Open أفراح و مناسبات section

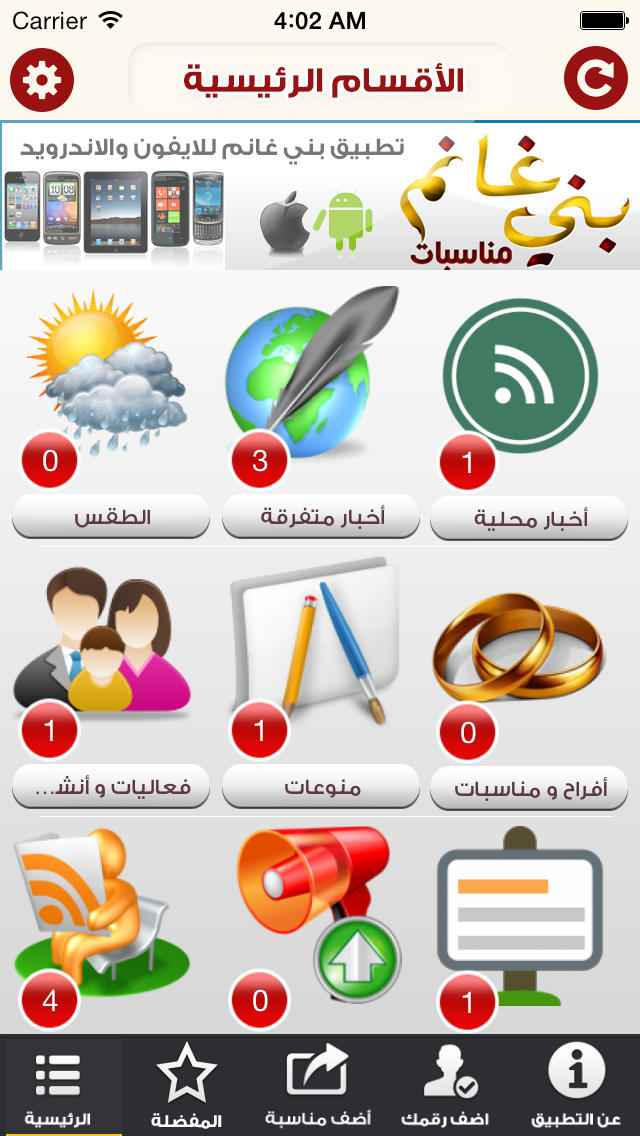pos(529,788)
